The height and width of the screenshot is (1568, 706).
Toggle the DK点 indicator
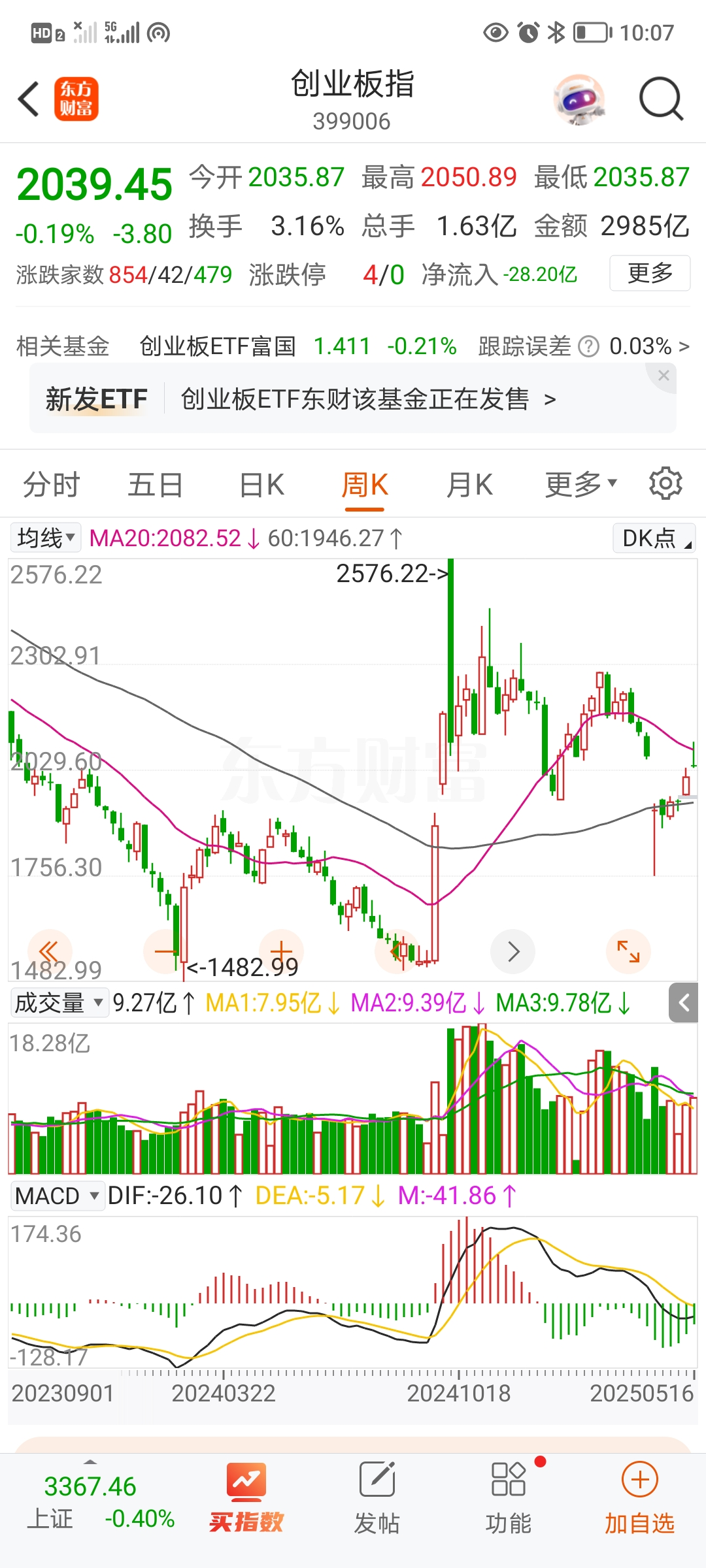(x=654, y=538)
